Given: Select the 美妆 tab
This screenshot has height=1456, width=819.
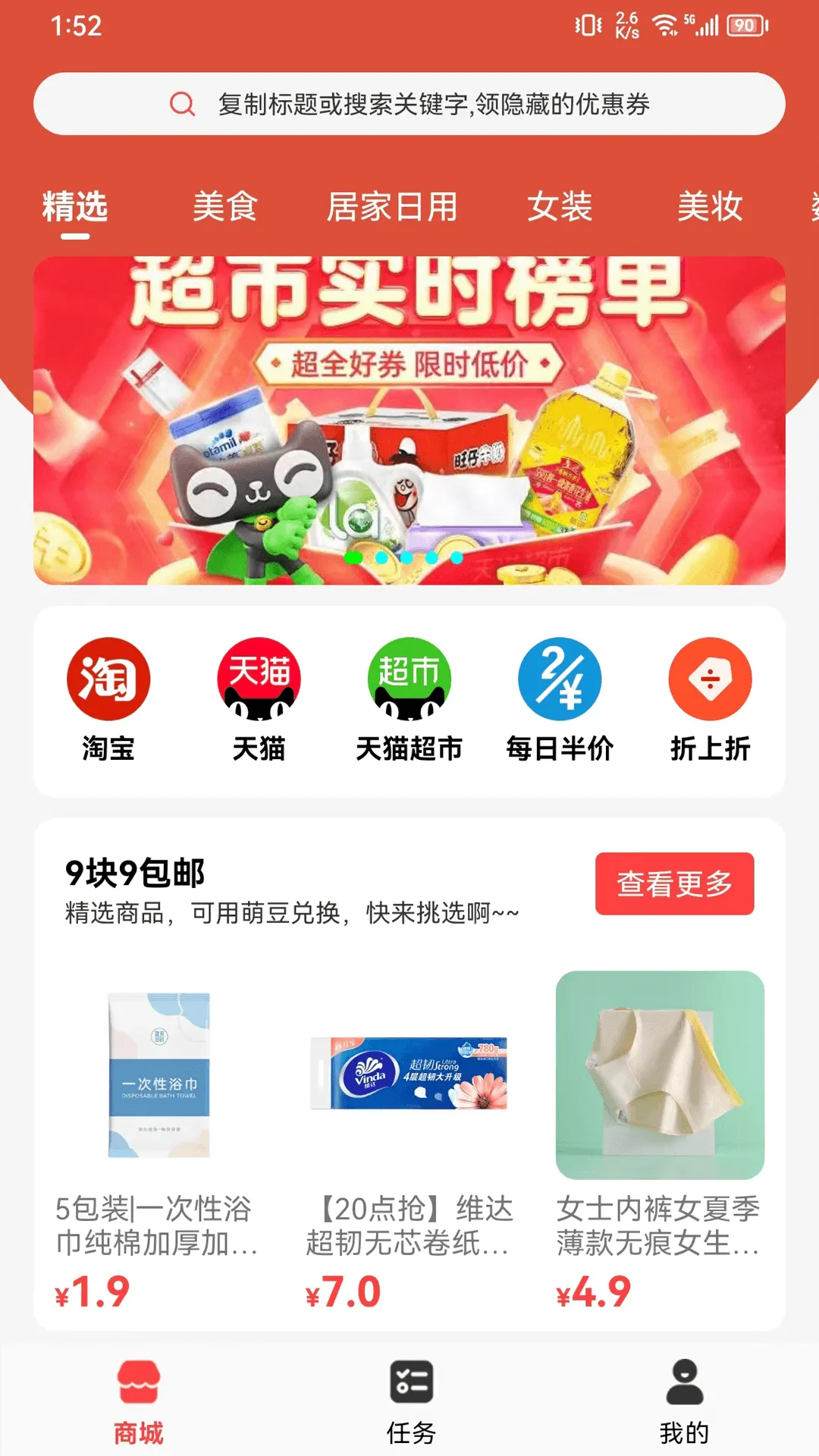Looking at the screenshot, I should 711,206.
